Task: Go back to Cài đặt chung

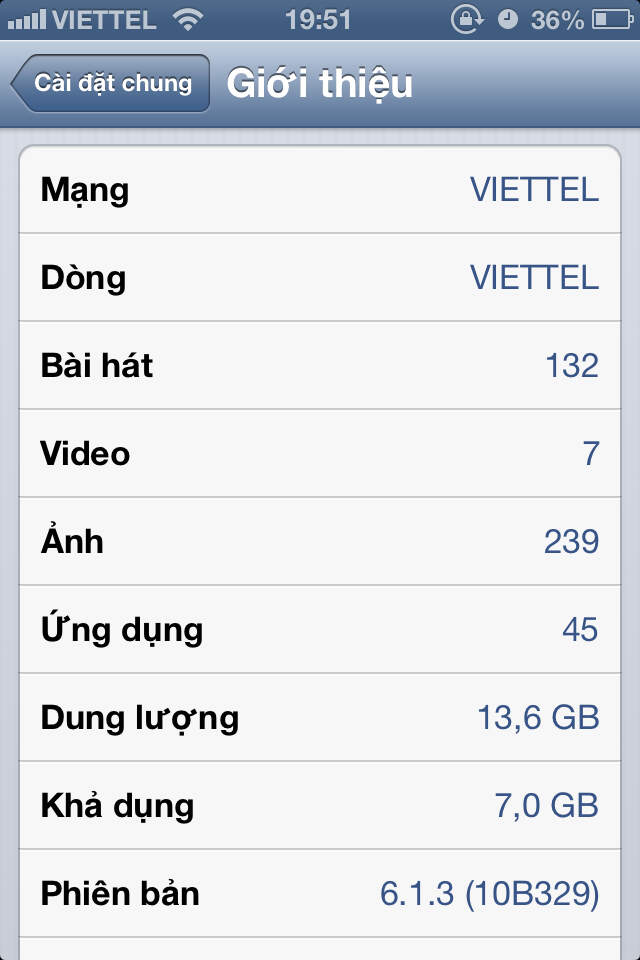Action: coord(110,83)
